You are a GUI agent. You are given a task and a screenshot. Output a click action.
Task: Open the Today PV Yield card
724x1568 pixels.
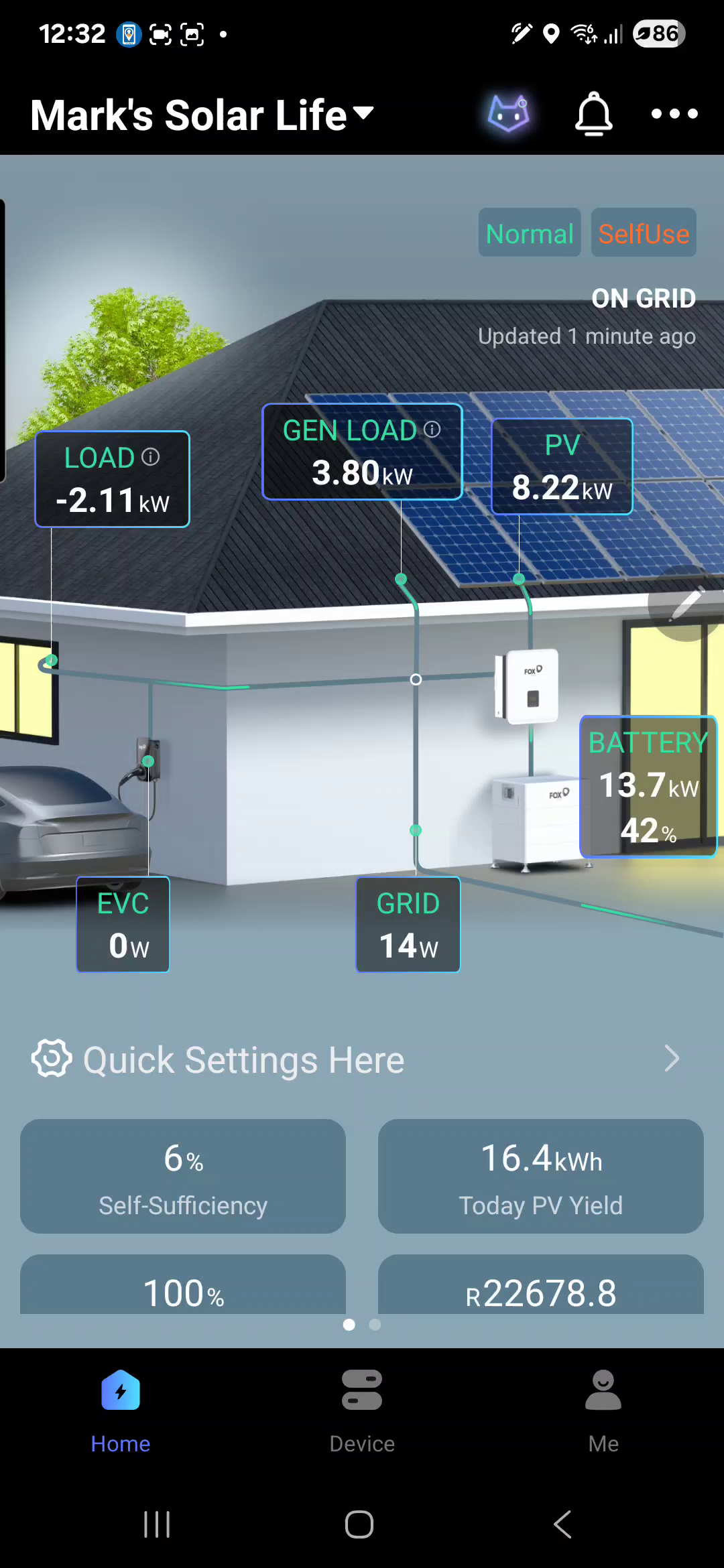click(540, 1176)
